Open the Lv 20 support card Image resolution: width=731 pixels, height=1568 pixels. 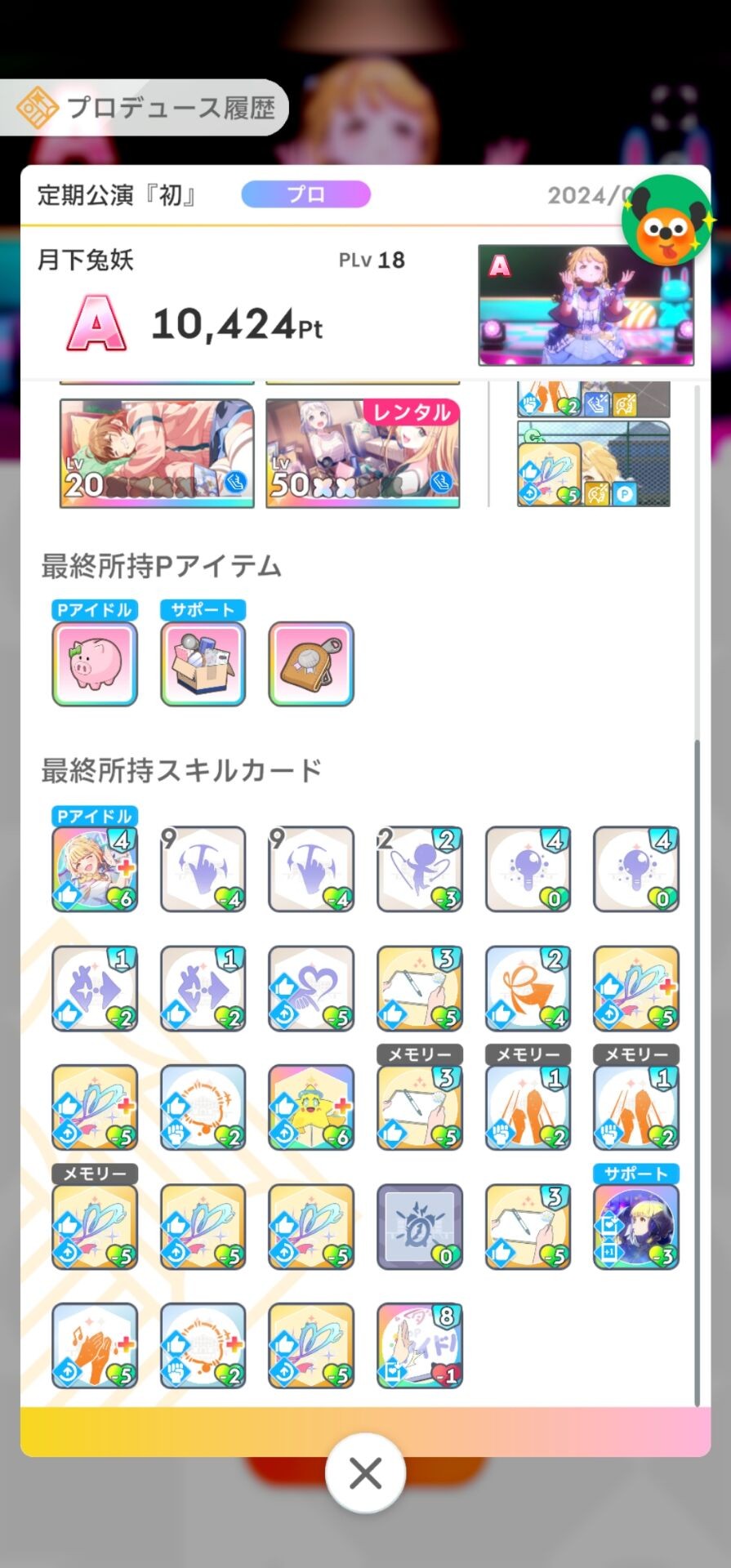(156, 453)
